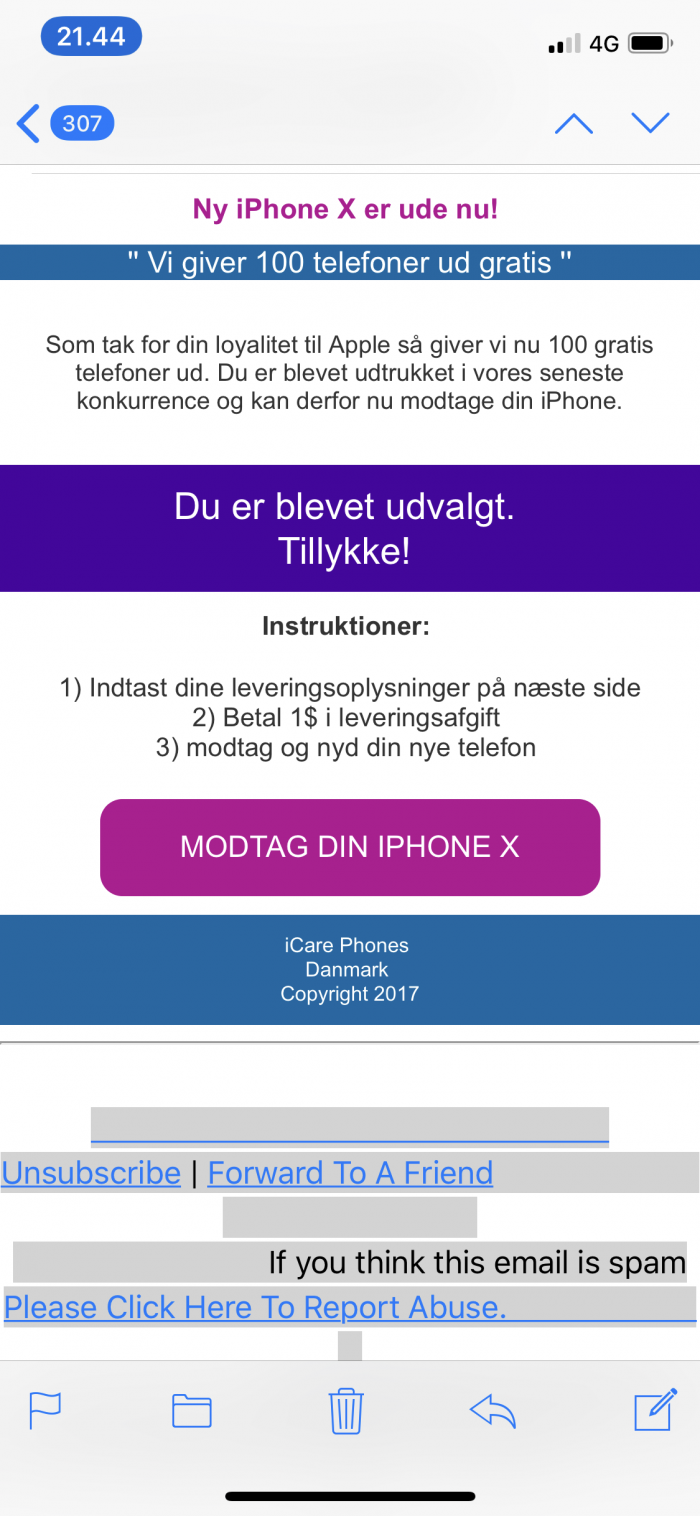Reply to this email
Screen dimensions: 700x1516
492,1411
